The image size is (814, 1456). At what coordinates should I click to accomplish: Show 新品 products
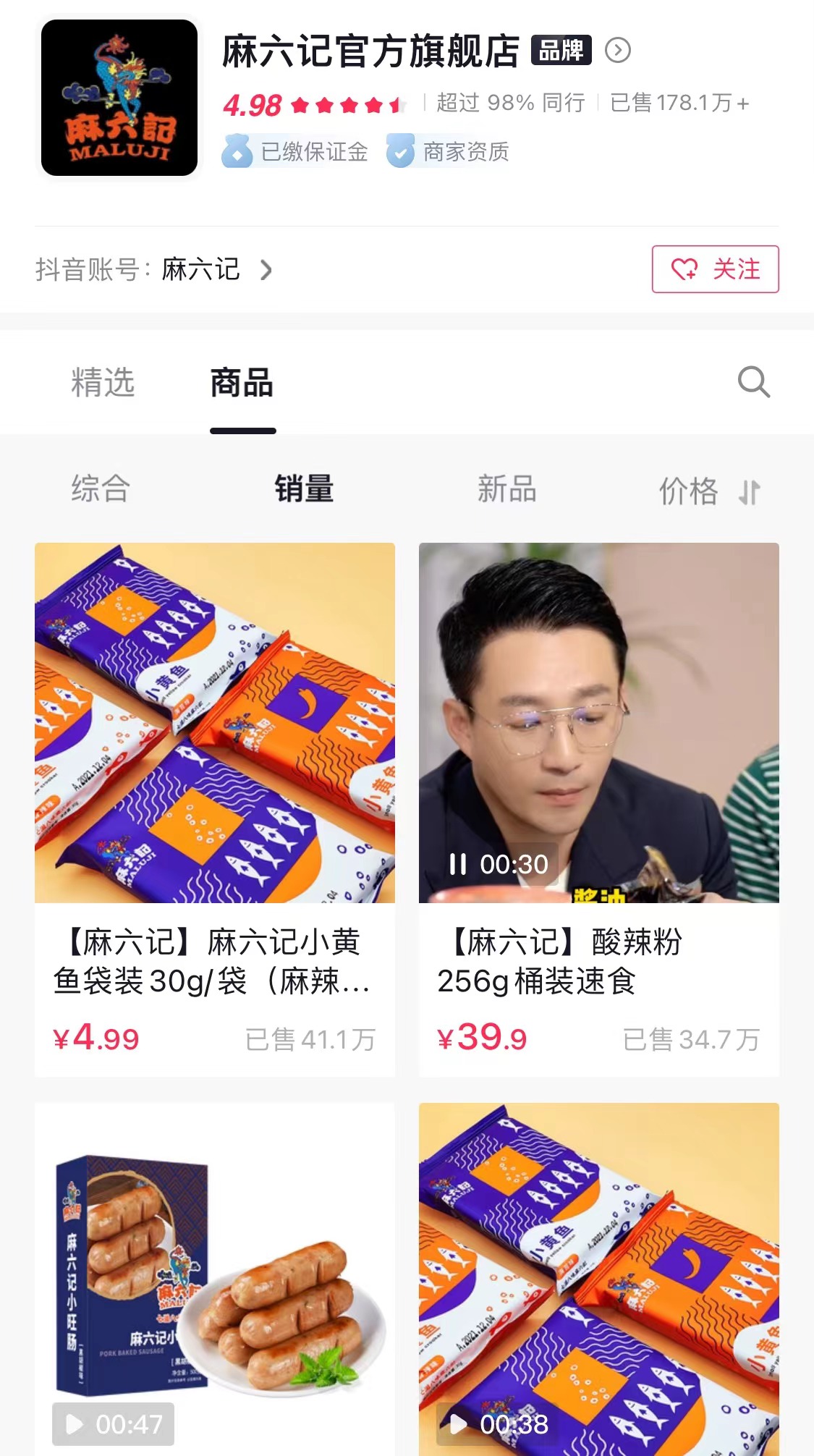point(506,488)
